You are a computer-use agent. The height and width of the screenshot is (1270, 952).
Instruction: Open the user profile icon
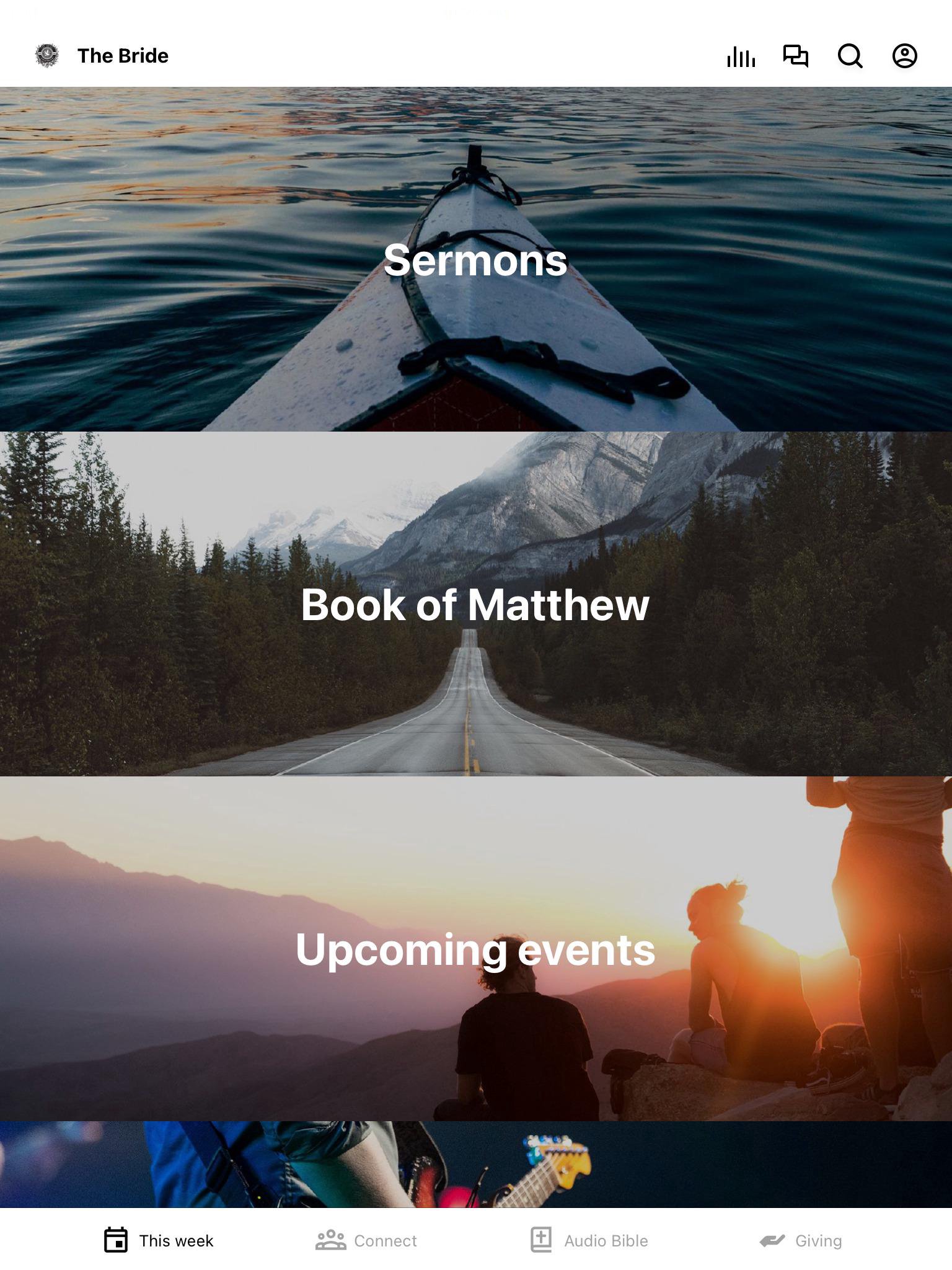pyautogui.click(x=904, y=56)
